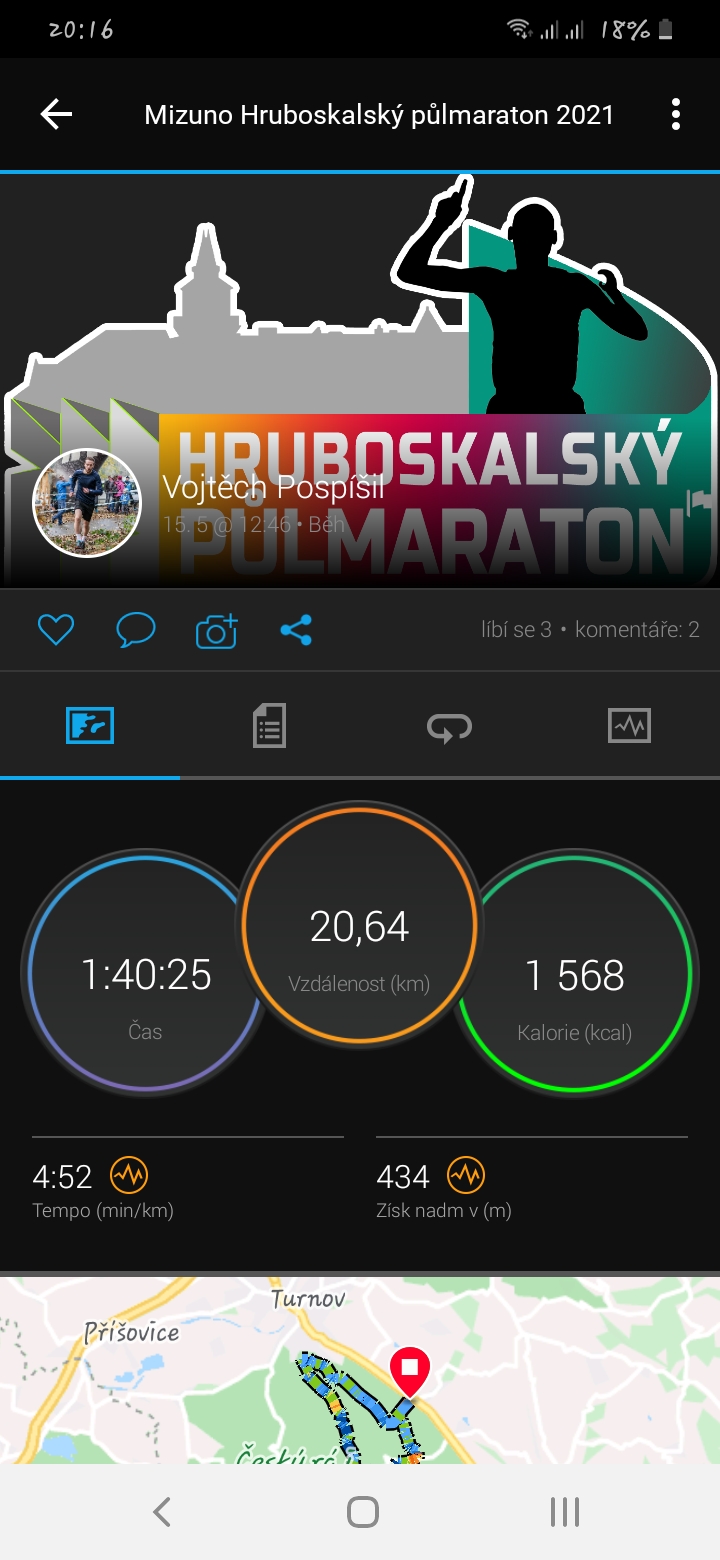
Task: Open the route map near Turnov
Action: (x=360, y=1370)
